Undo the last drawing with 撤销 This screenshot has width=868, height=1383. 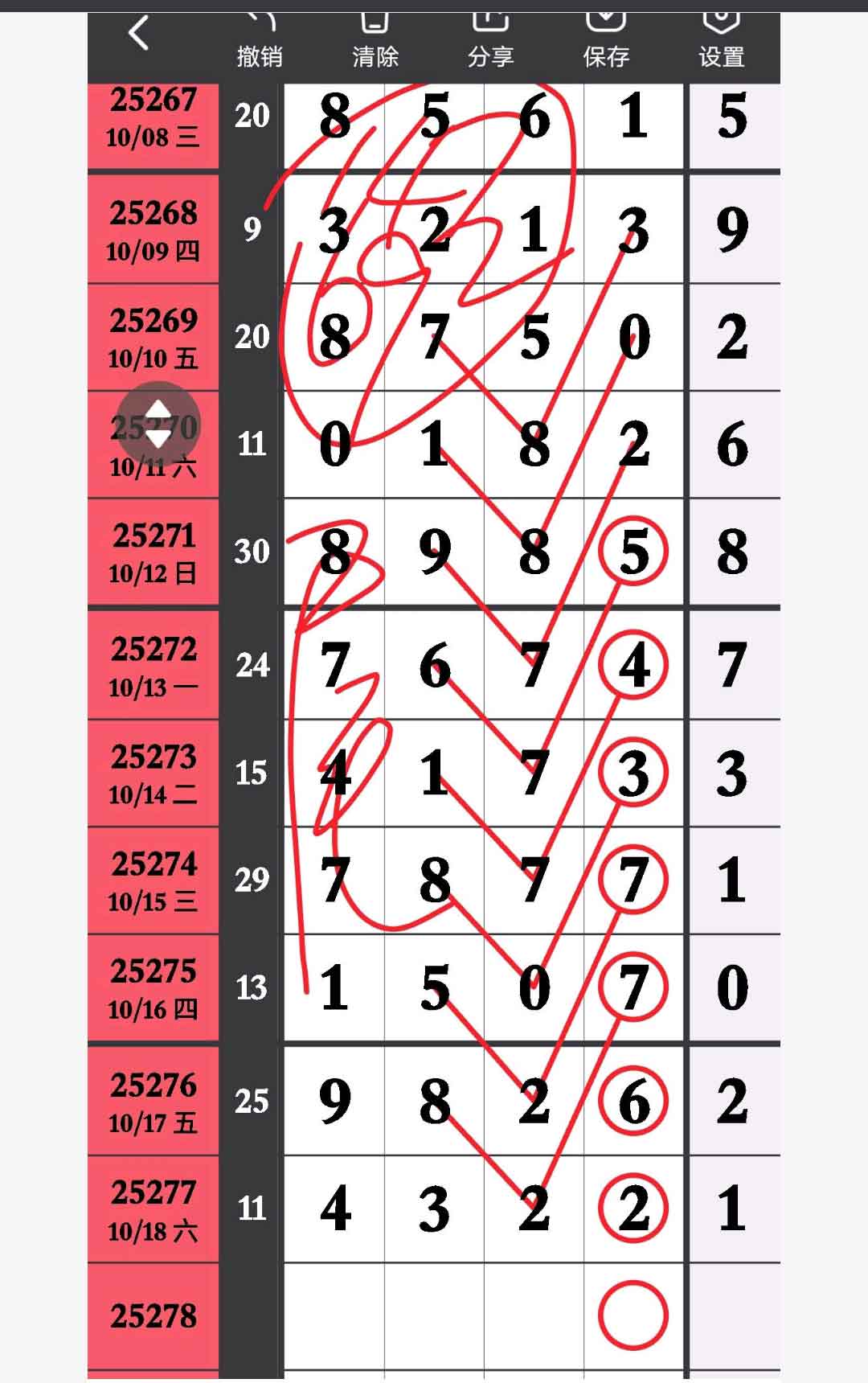tap(260, 42)
